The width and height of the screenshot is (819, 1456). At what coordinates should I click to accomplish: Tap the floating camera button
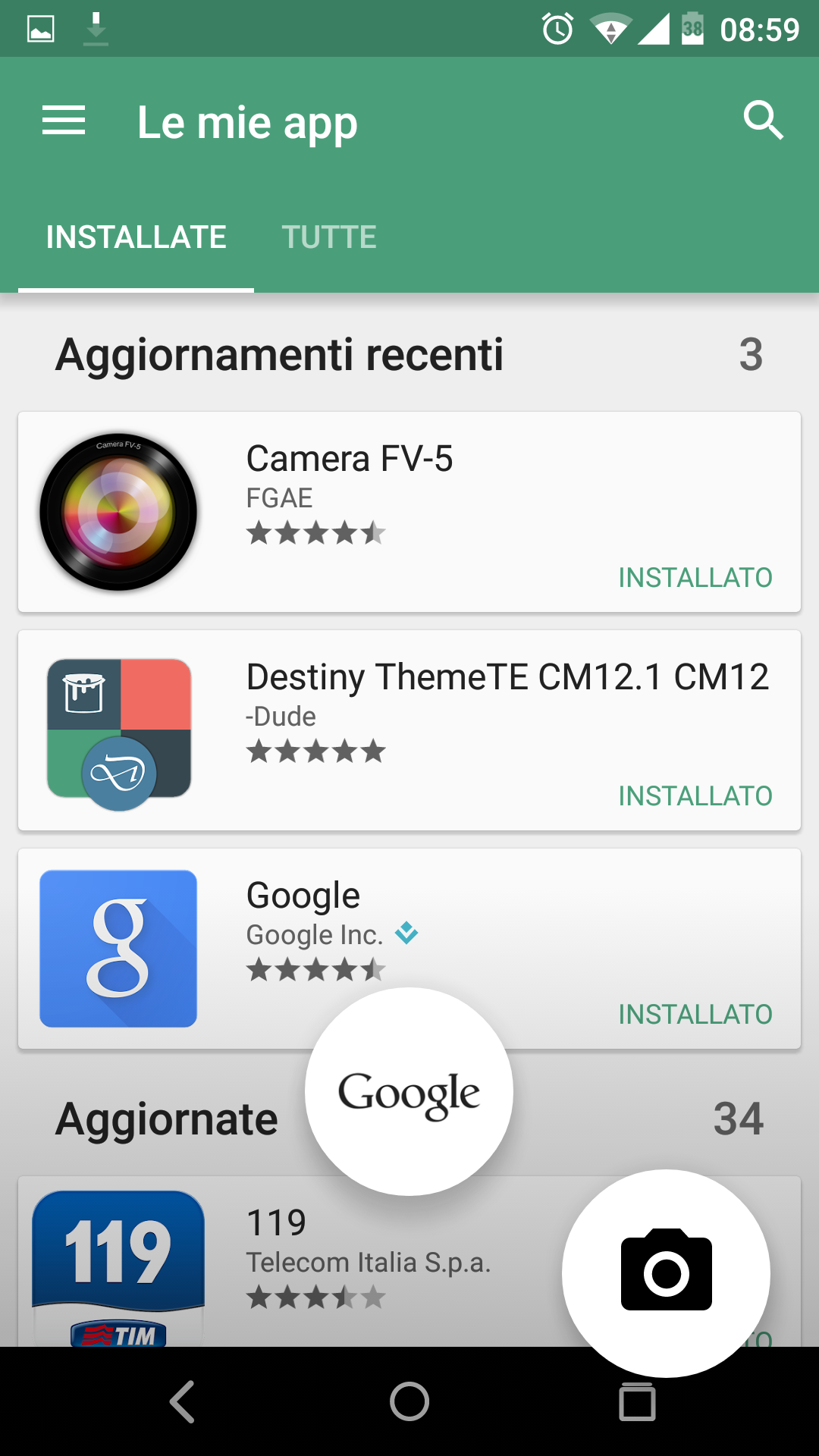tap(666, 1273)
